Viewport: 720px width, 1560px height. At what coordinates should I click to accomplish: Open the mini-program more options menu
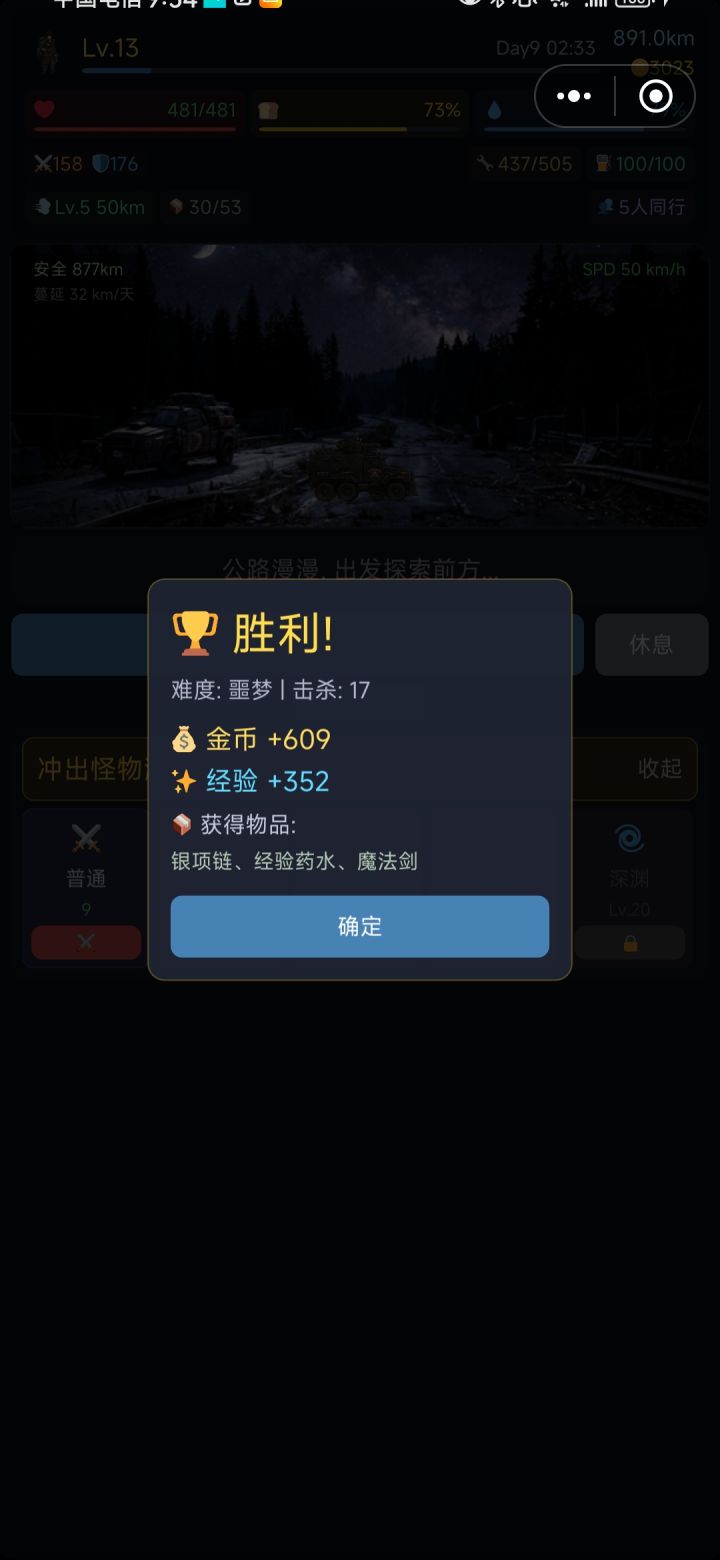(573, 95)
